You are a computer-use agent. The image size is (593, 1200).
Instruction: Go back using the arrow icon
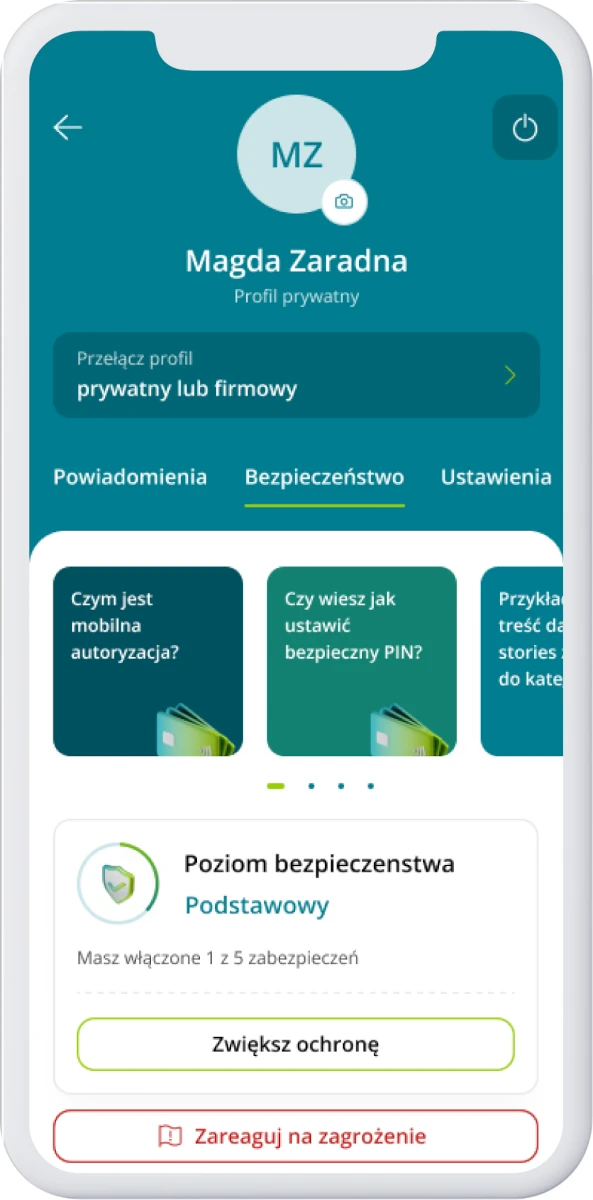tap(68, 127)
